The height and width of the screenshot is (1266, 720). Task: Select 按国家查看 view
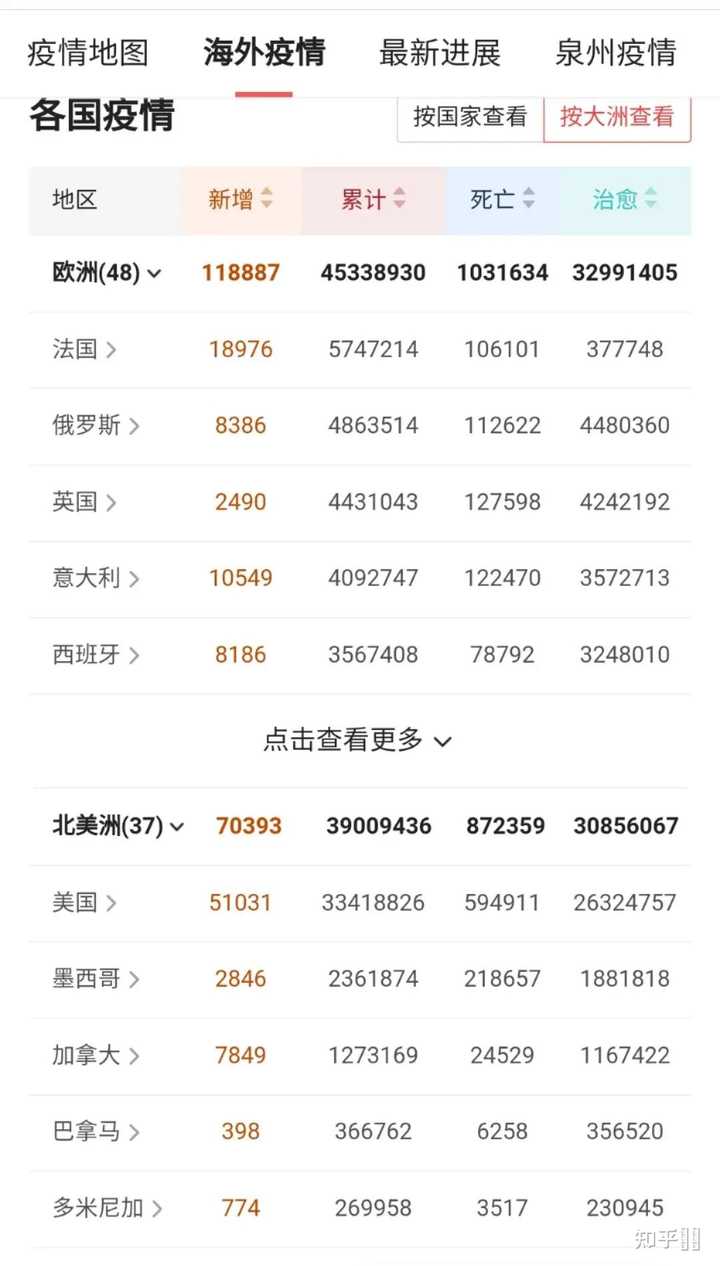470,117
